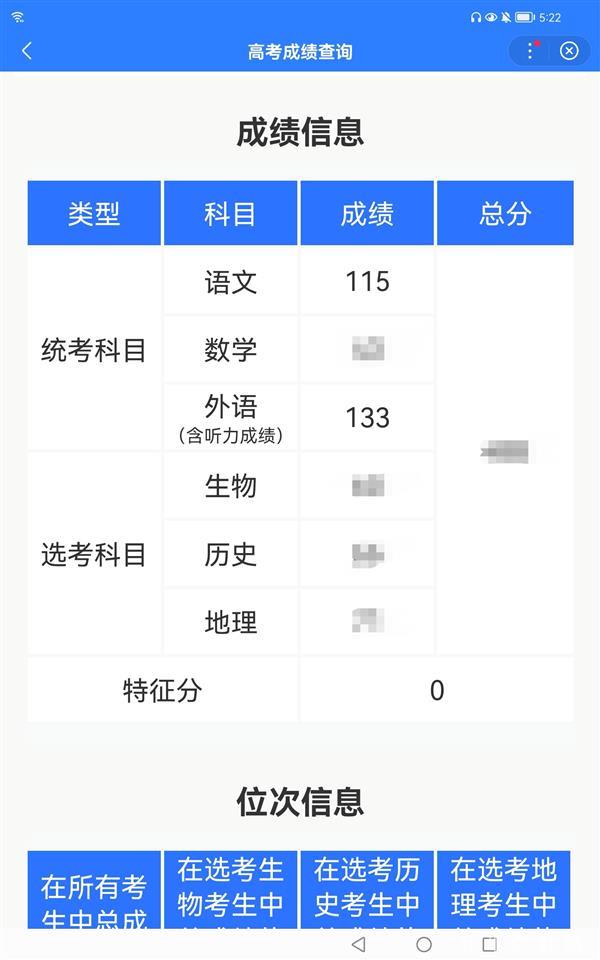Go back from the 高考成绩查询 page
This screenshot has width=600, height=960.
pyautogui.click(x=26, y=51)
